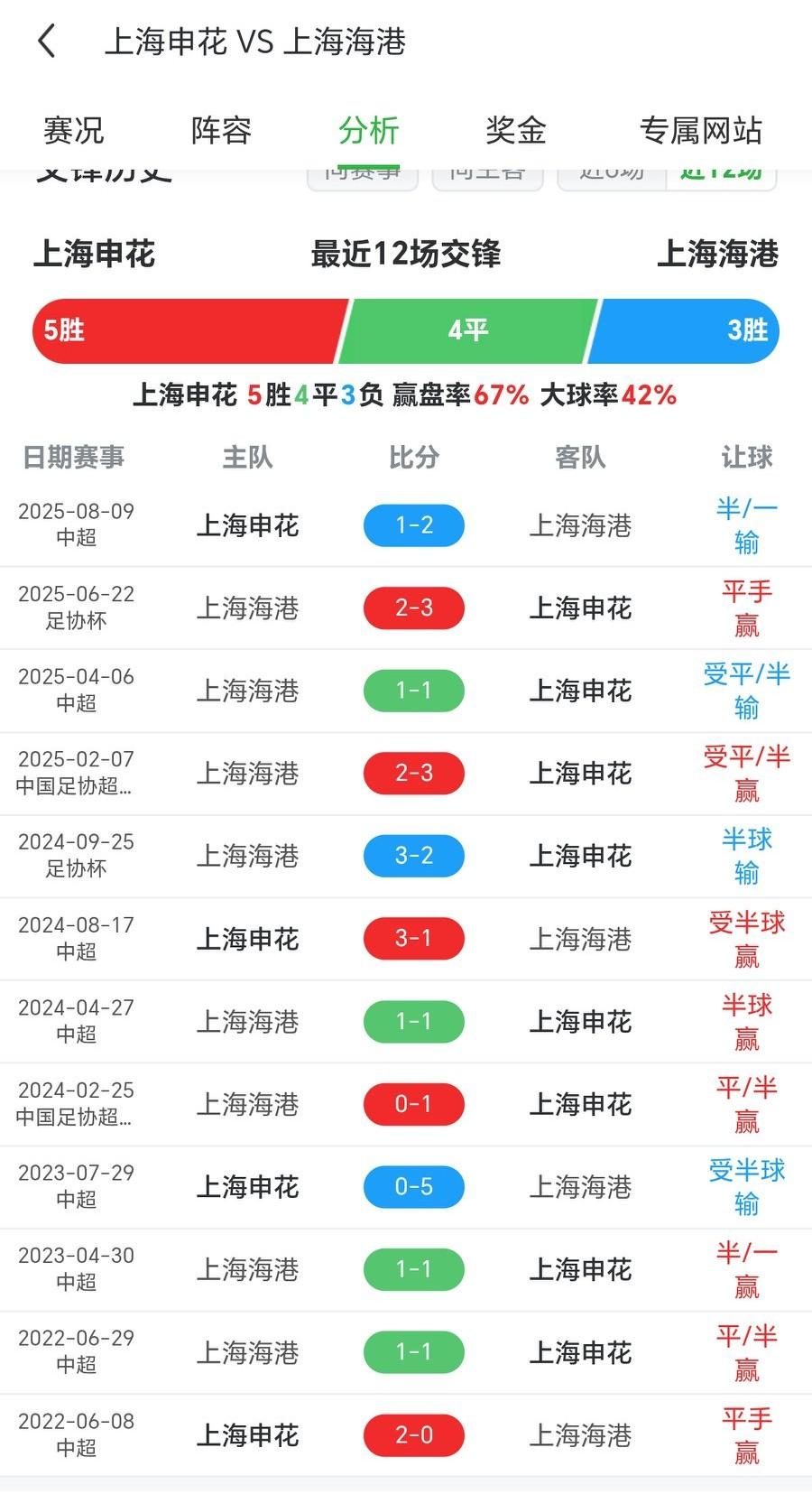Enable the 同主客 filter
This screenshot has height=1494, width=812.
click(x=487, y=172)
